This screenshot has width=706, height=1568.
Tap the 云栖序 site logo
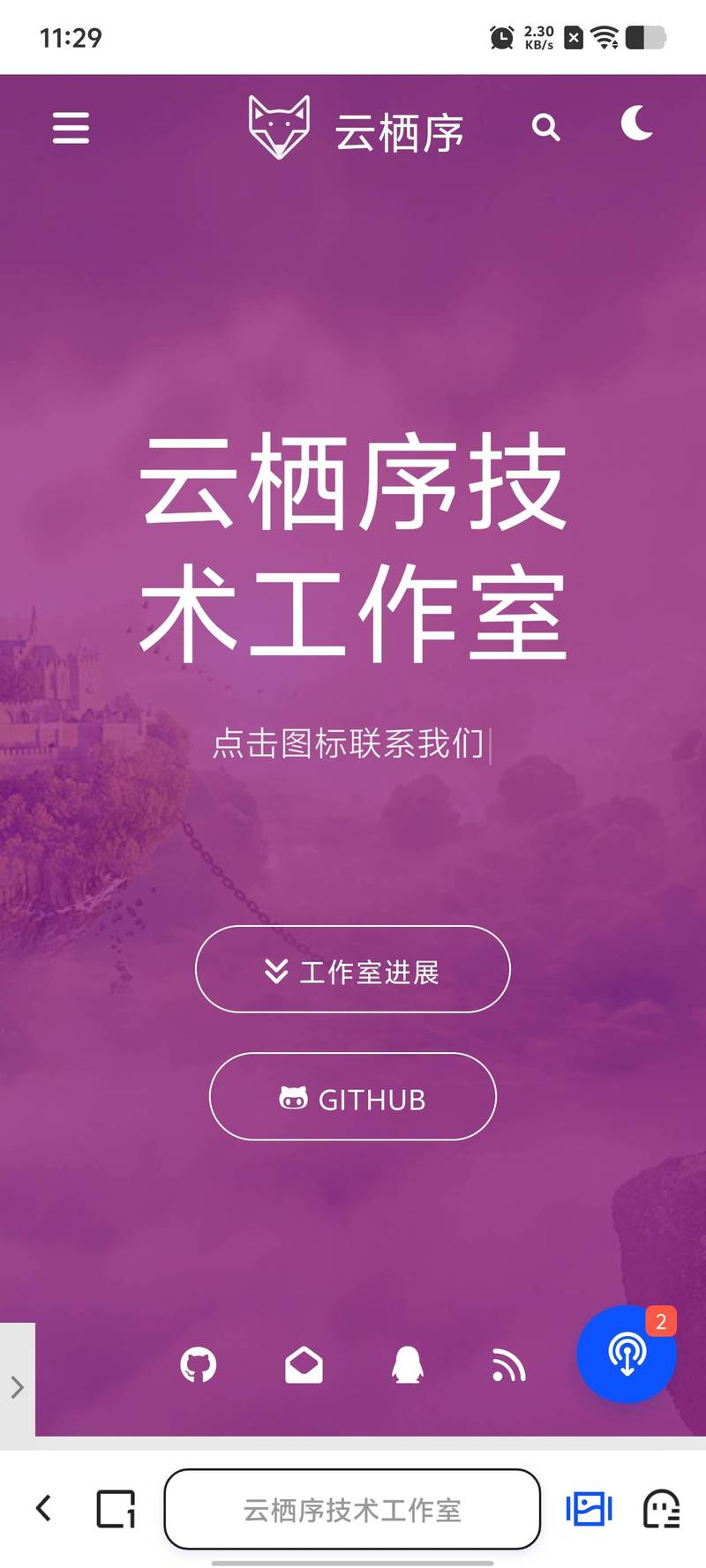point(356,130)
